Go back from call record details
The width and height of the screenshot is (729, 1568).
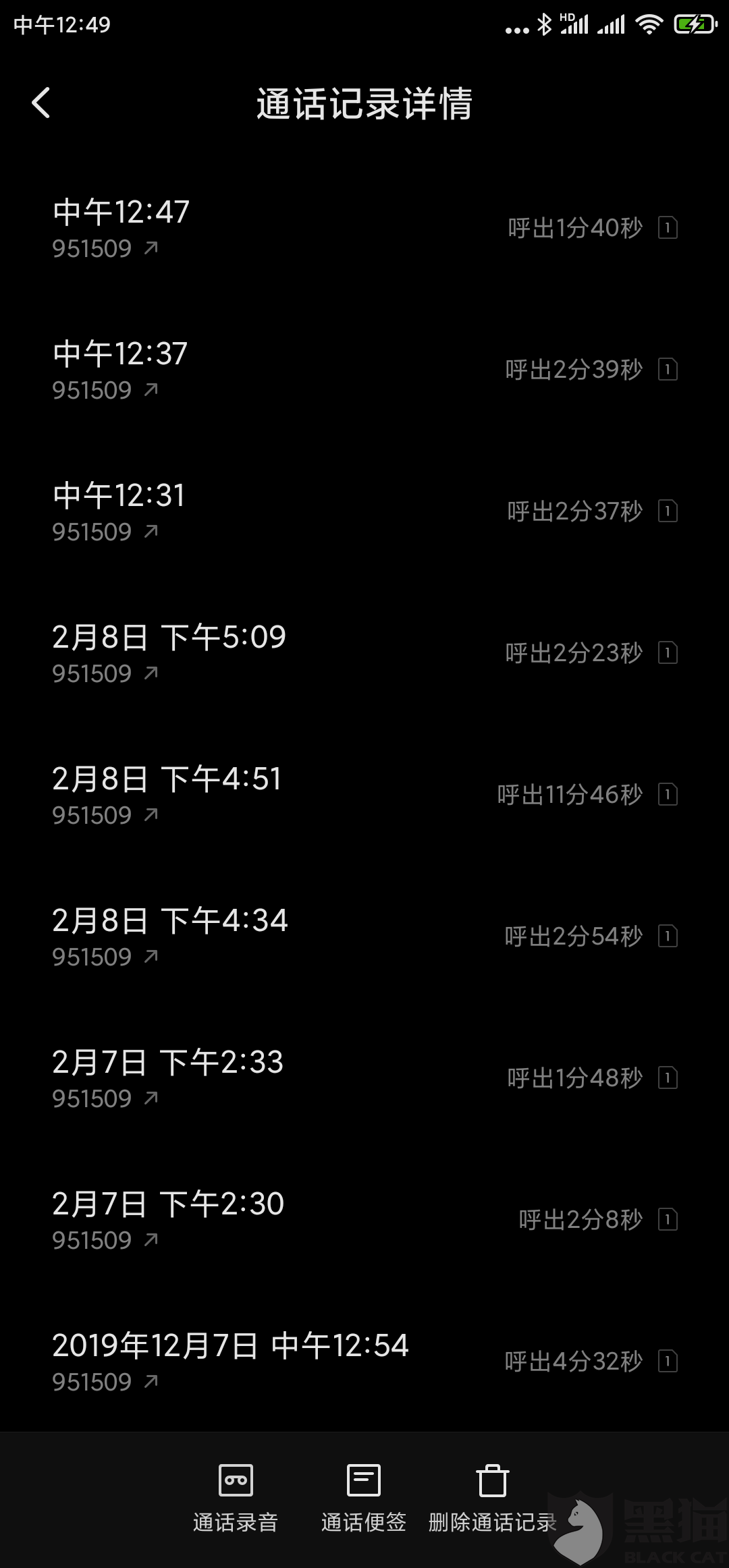[x=41, y=103]
